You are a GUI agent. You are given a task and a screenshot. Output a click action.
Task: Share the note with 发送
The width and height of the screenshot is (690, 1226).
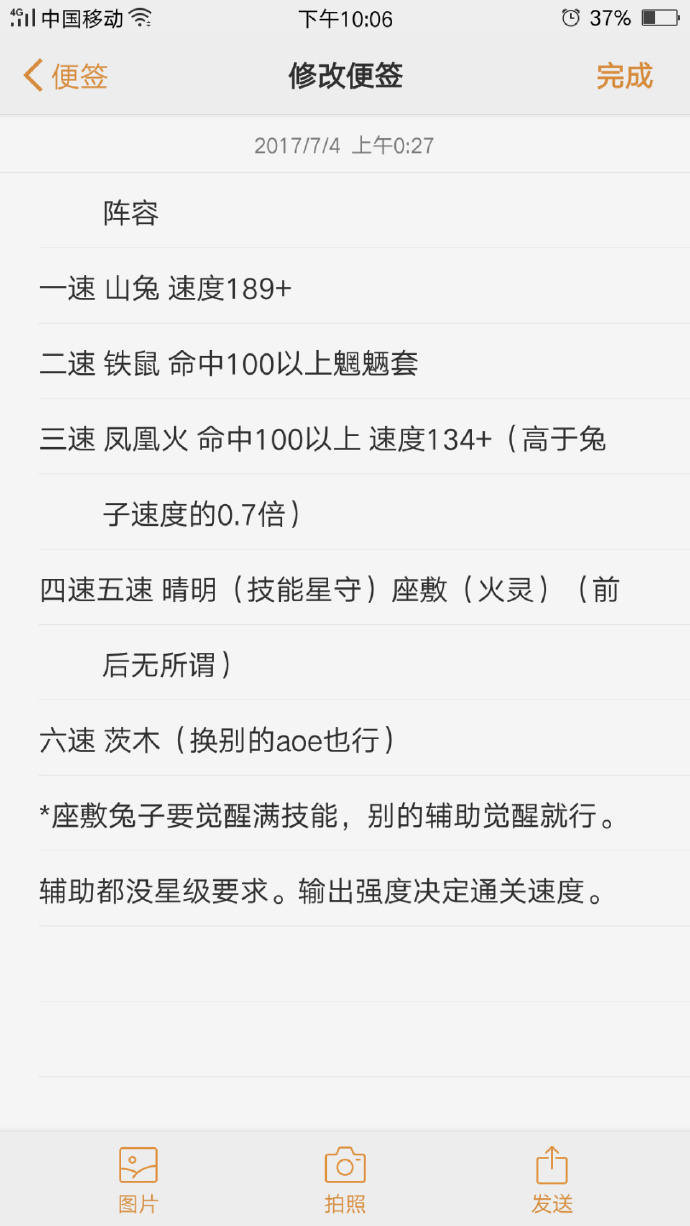pyautogui.click(x=552, y=1179)
